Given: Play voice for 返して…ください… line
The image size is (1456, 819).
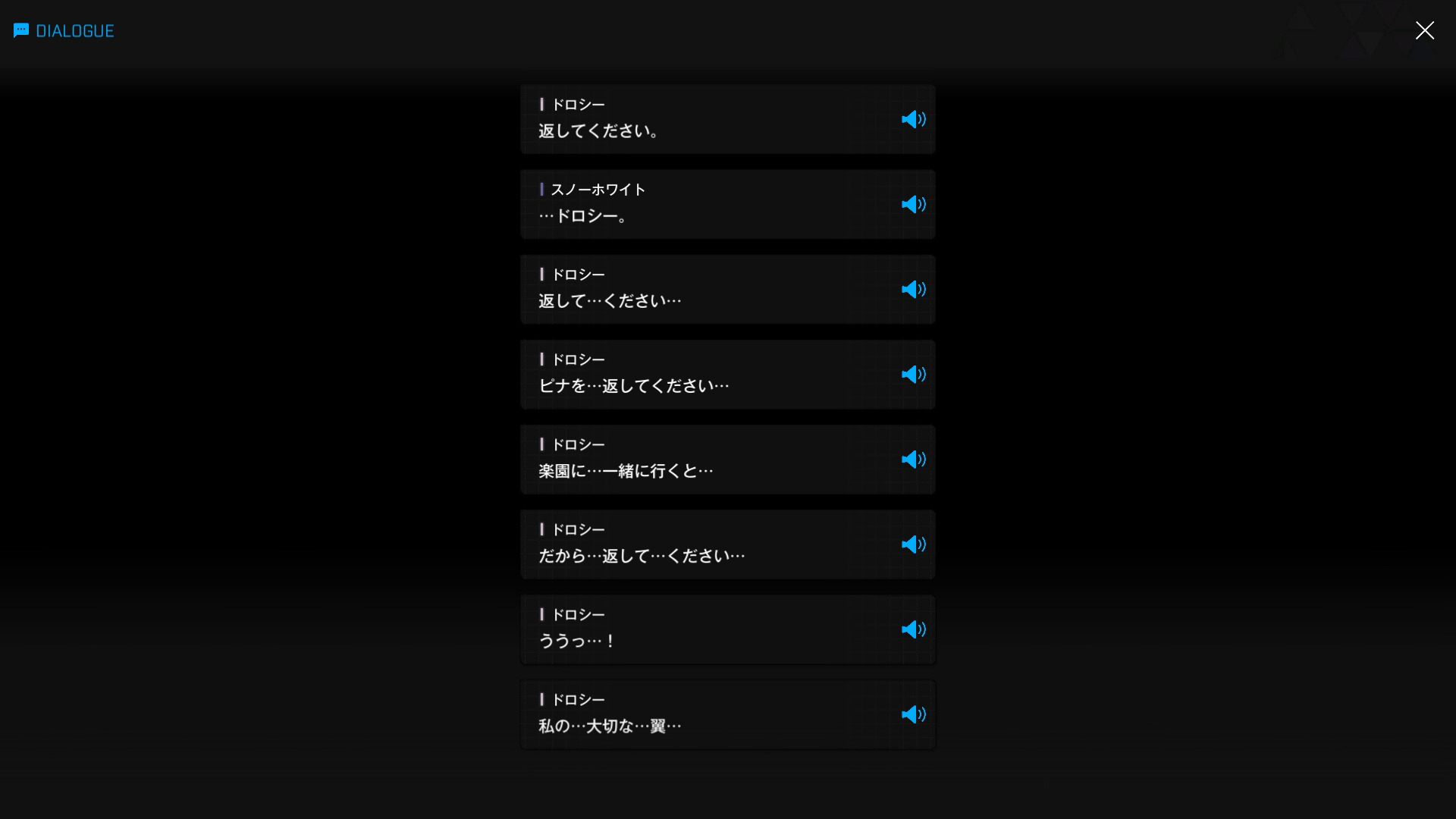Looking at the screenshot, I should pyautogui.click(x=913, y=290).
